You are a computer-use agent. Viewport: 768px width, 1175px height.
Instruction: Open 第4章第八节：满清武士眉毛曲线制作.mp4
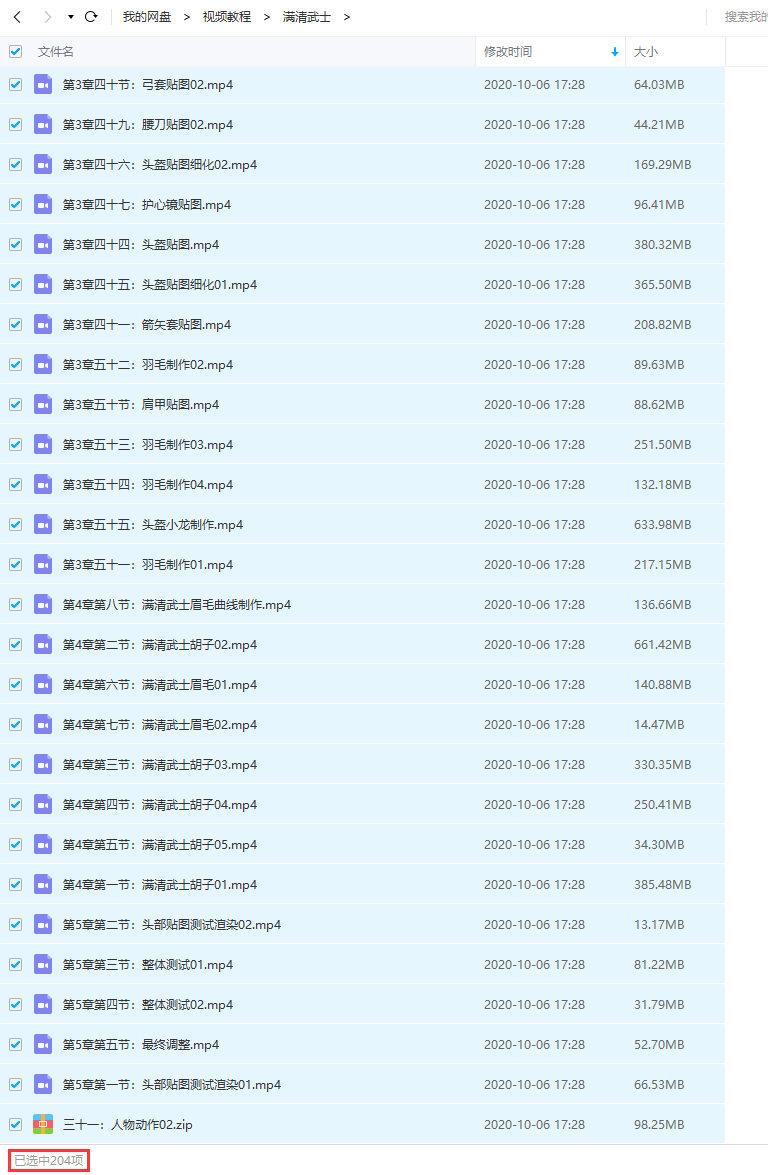[176, 605]
